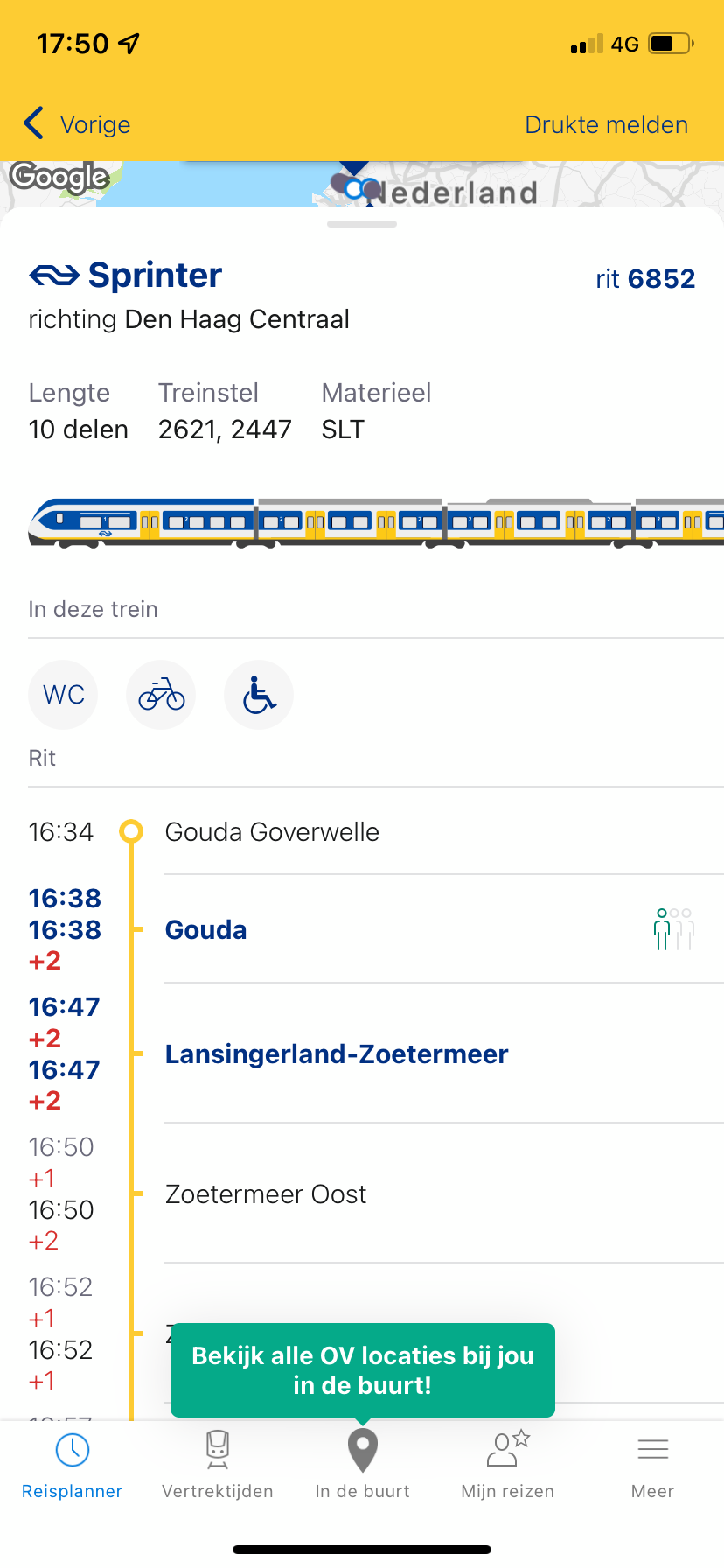724x1568 pixels.
Task: Go back via the Vorige button
Action: pos(77,124)
